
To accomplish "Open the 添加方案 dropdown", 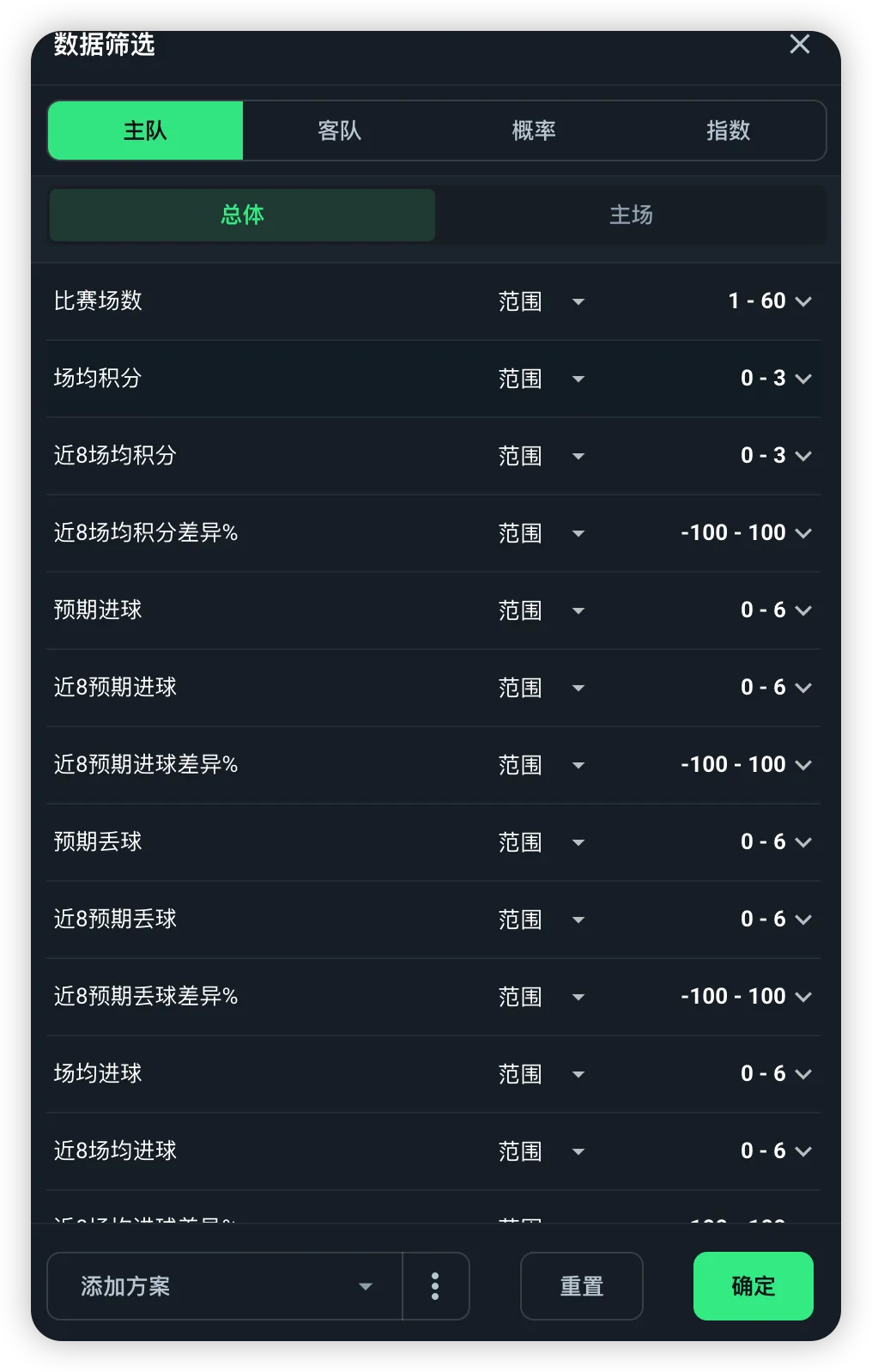I will click(x=225, y=1286).
